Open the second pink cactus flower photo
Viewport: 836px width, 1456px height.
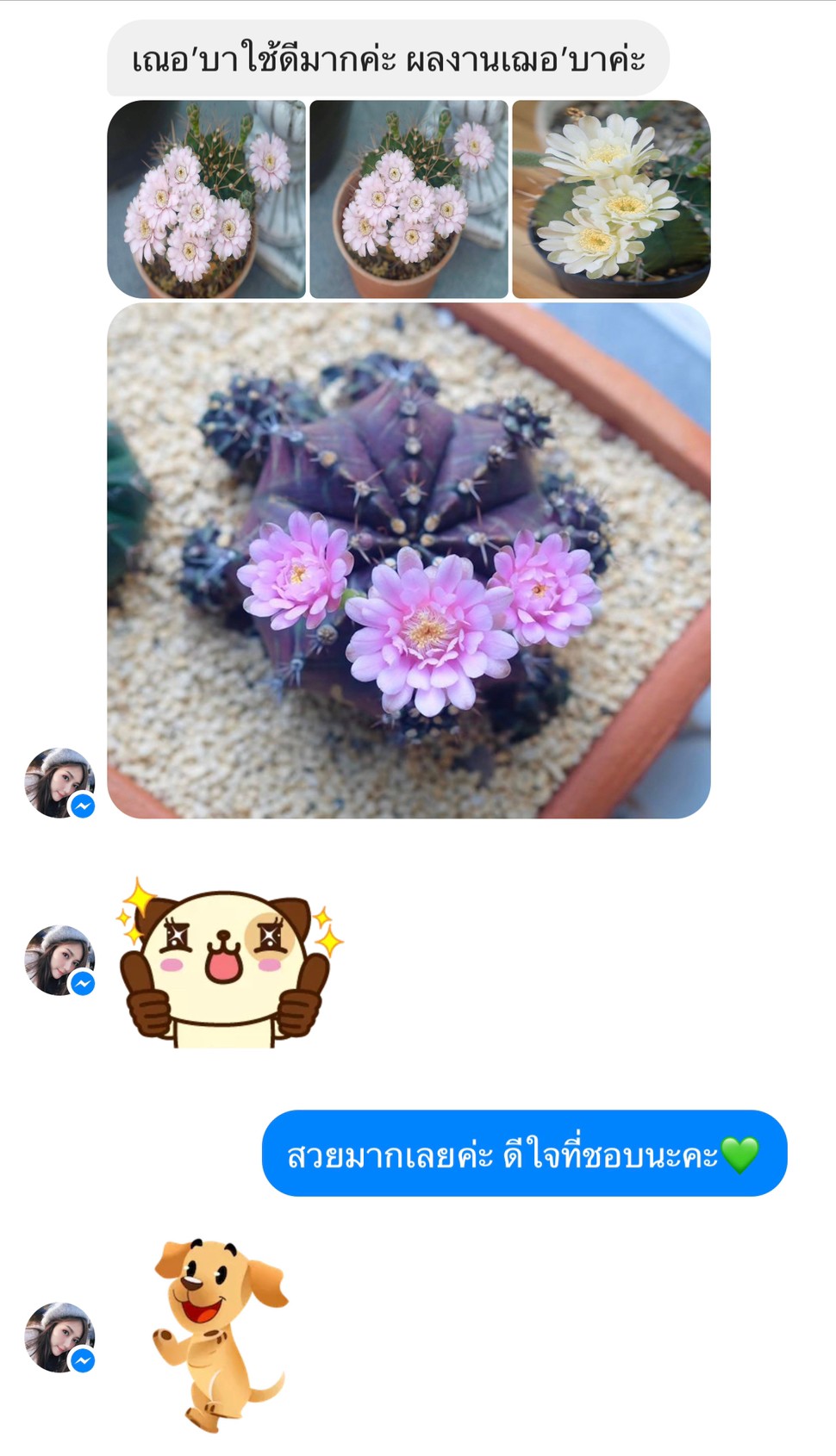click(x=409, y=199)
